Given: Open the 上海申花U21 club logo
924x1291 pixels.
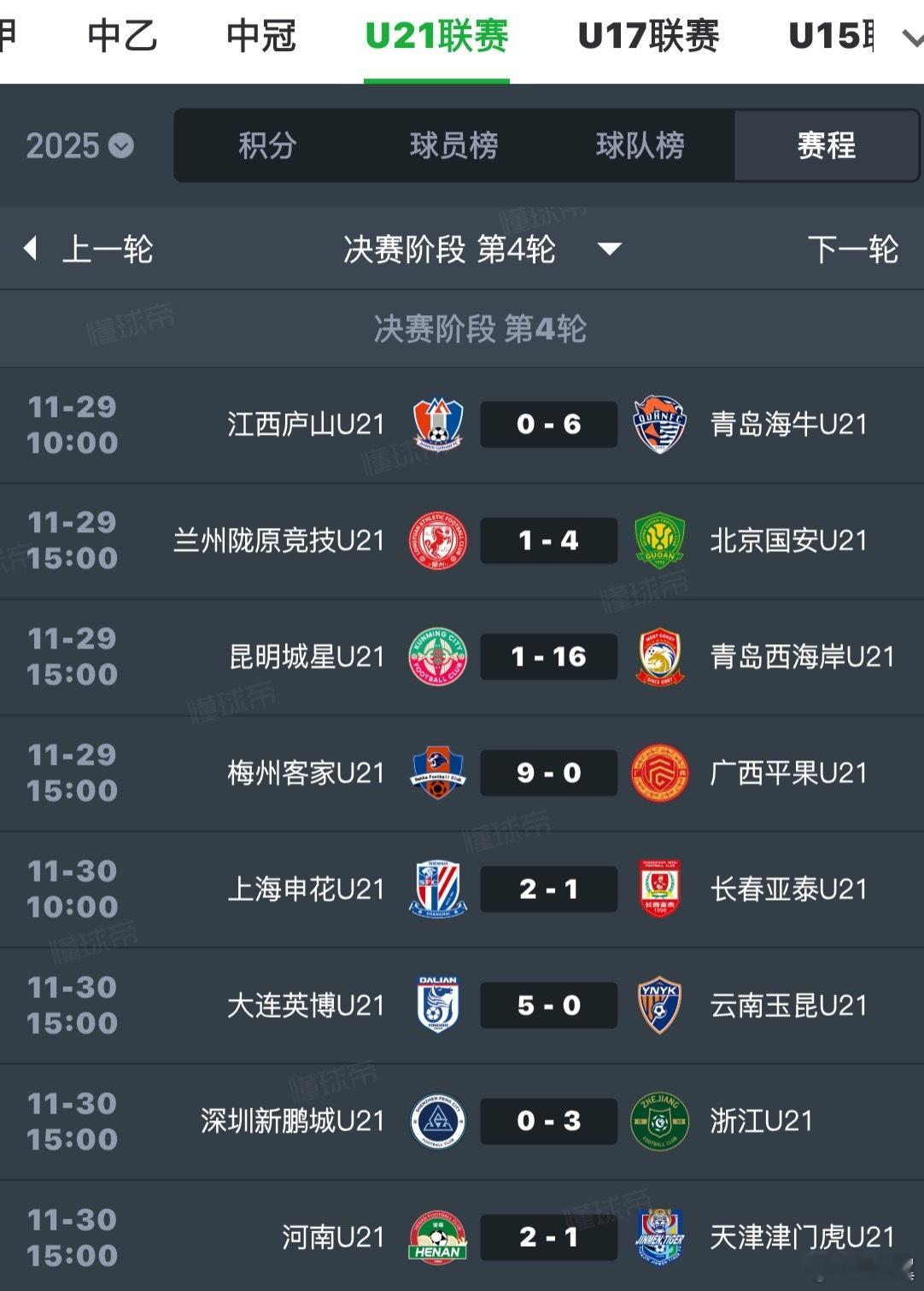Looking at the screenshot, I should tap(438, 889).
